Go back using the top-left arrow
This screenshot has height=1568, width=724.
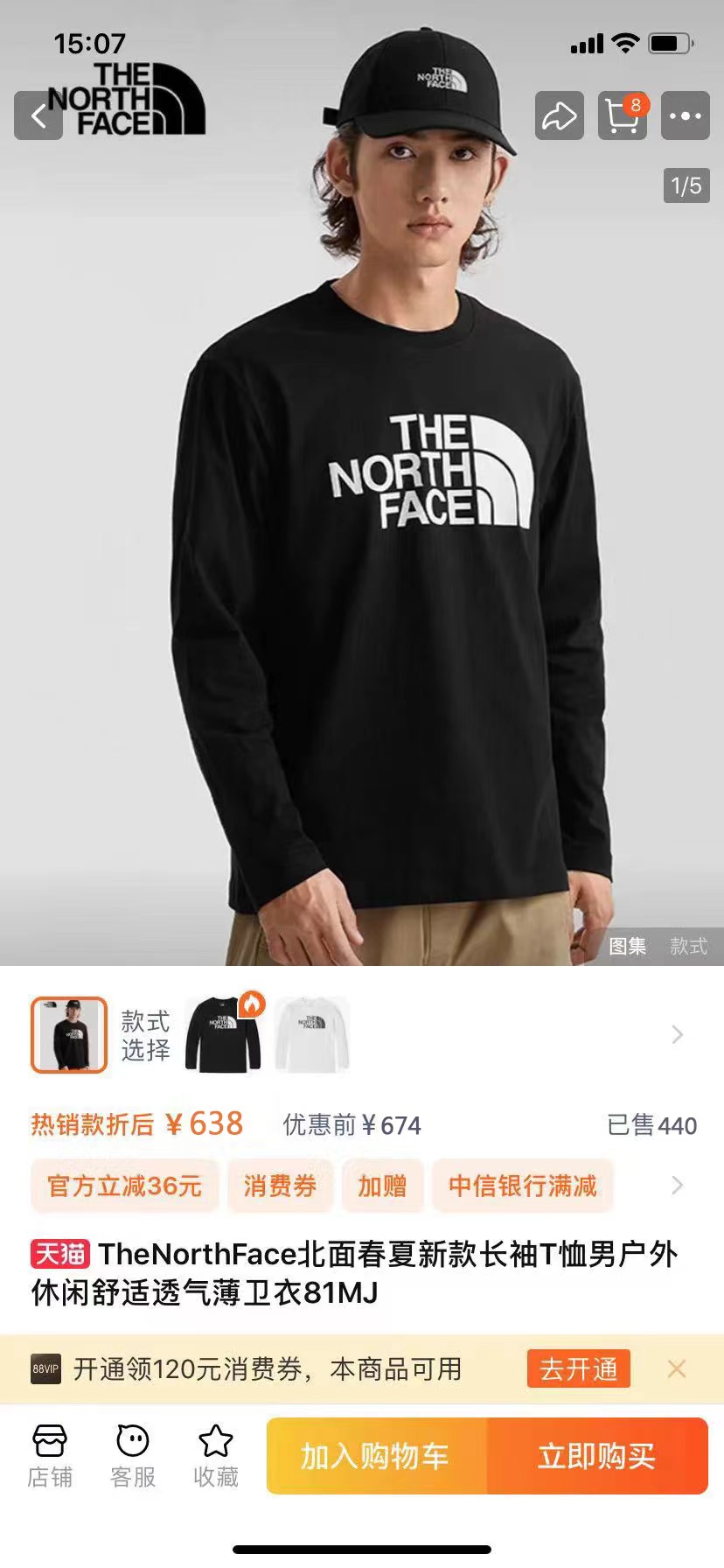coord(38,115)
